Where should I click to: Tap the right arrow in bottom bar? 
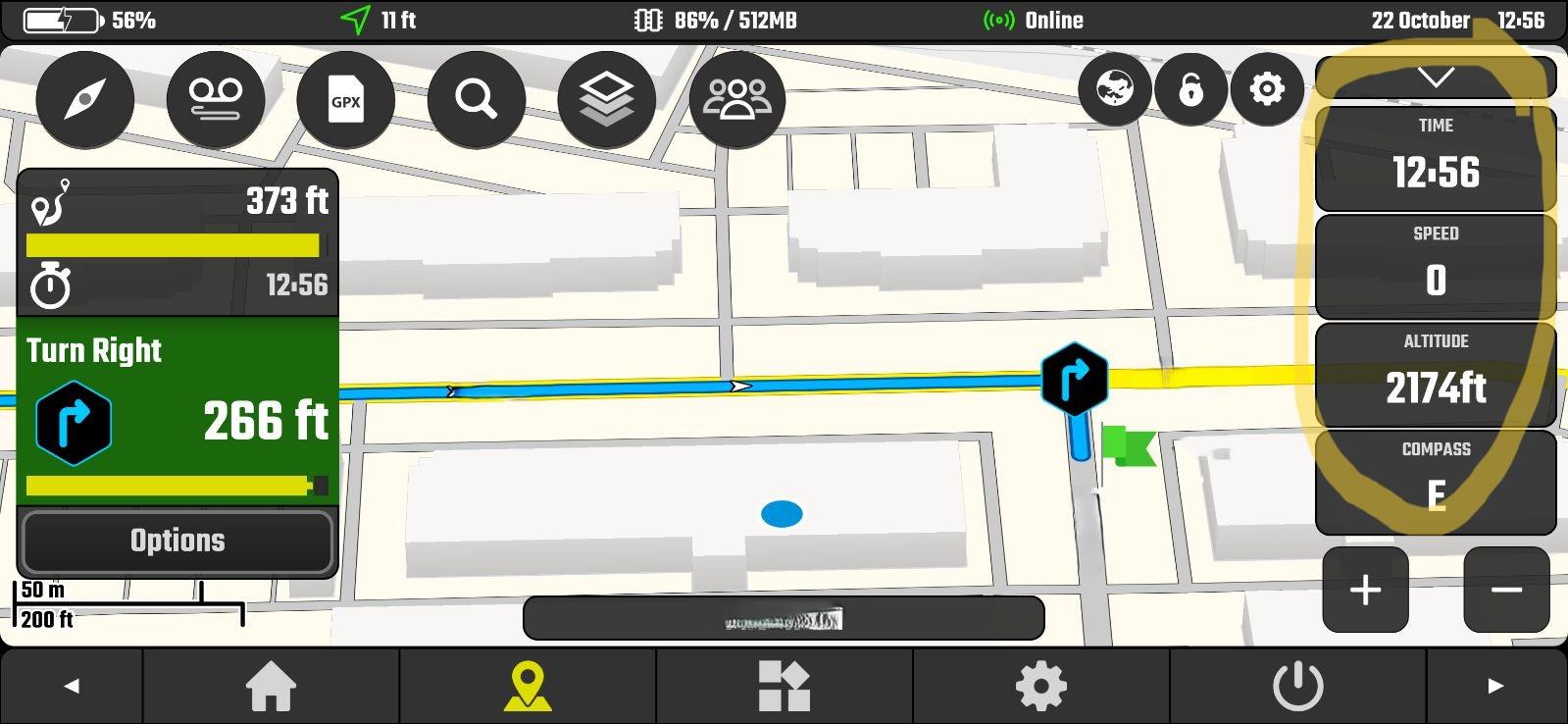click(1495, 686)
